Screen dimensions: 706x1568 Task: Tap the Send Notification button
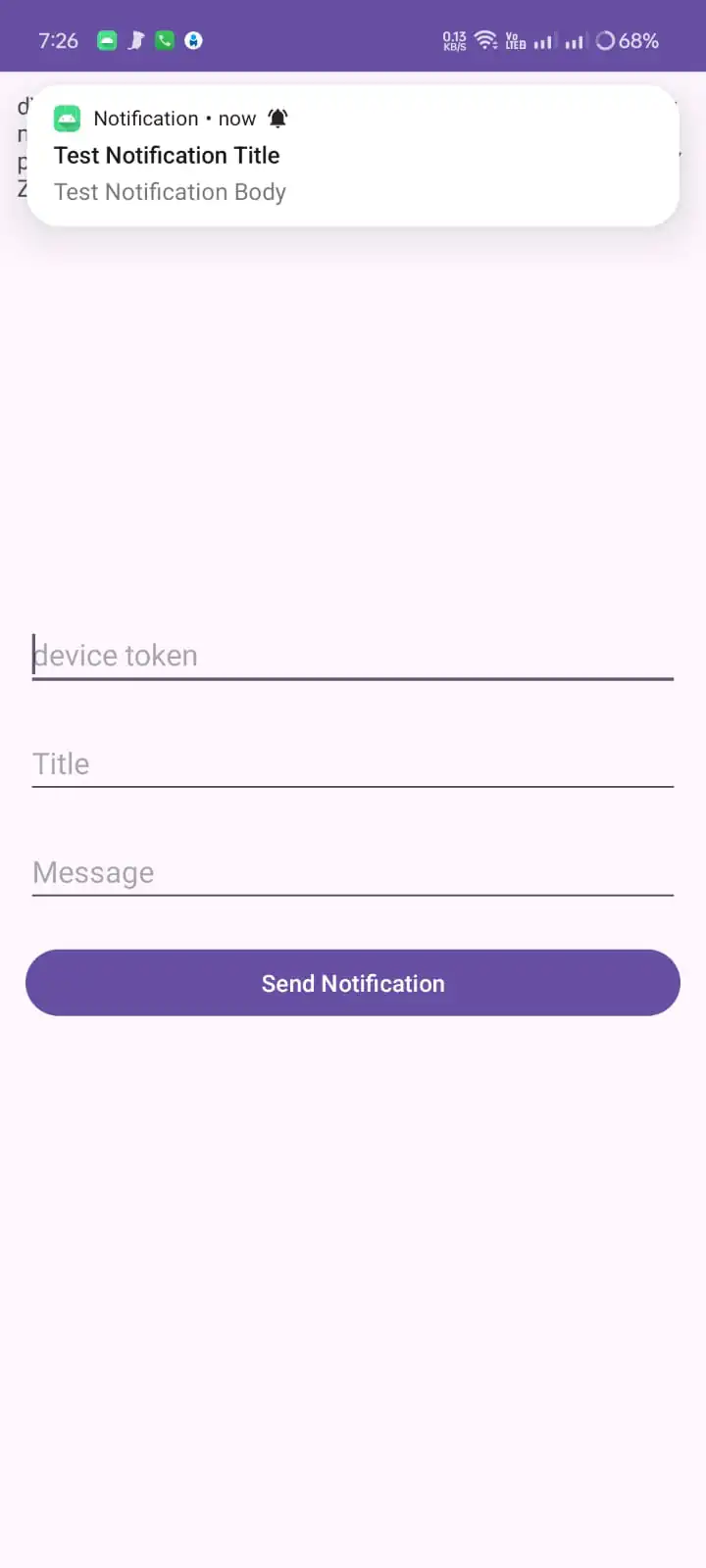pyautogui.click(x=353, y=983)
